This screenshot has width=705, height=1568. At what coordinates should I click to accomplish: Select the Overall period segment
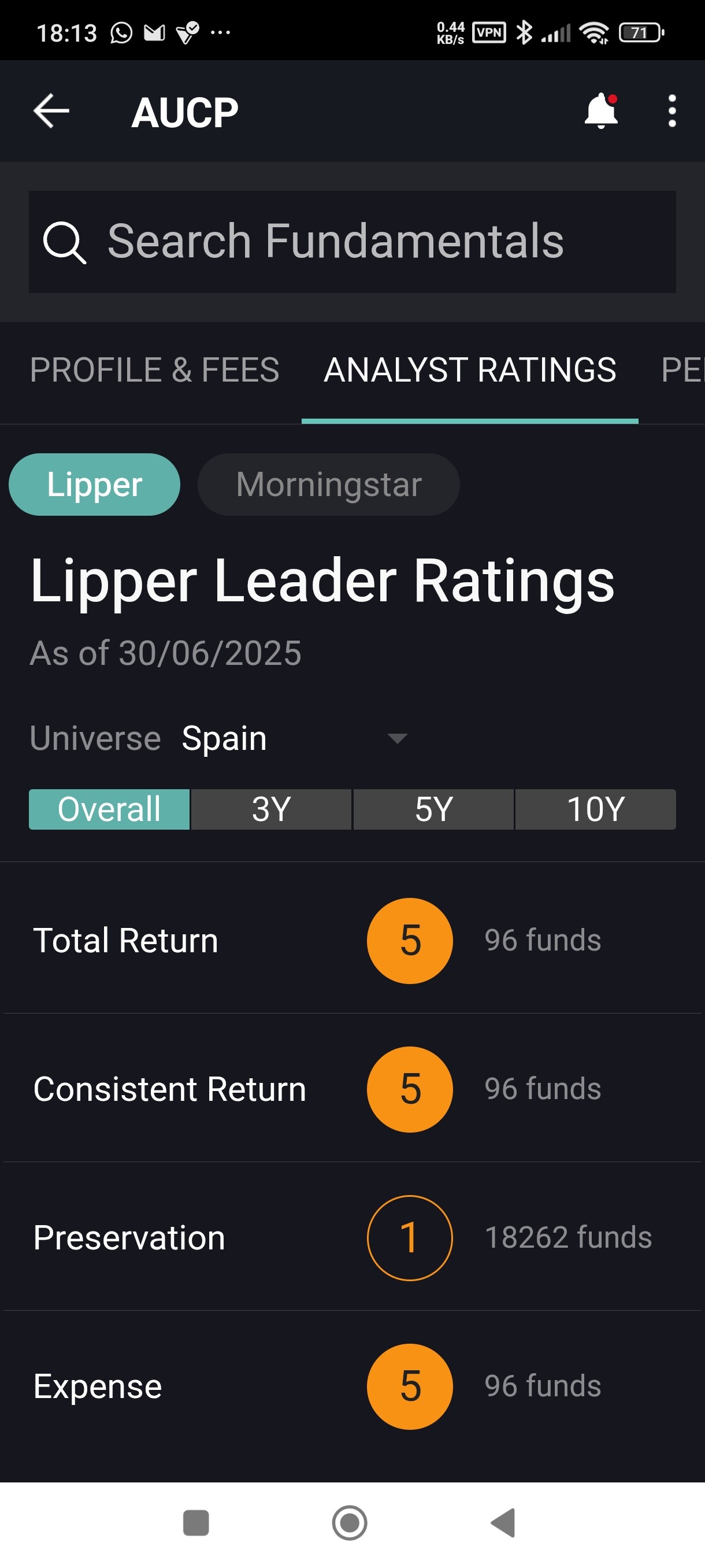[x=109, y=809]
